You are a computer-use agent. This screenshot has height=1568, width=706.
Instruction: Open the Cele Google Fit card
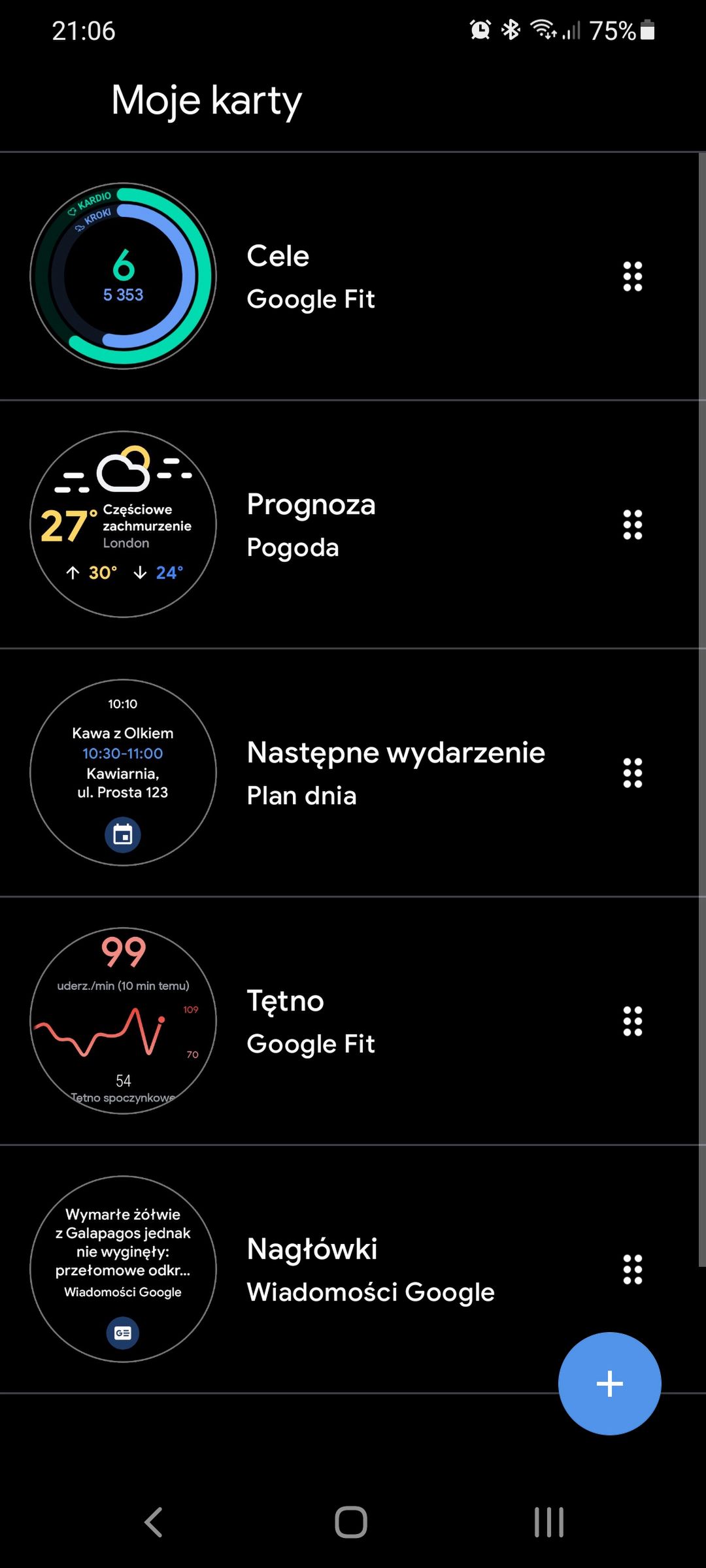349,276
